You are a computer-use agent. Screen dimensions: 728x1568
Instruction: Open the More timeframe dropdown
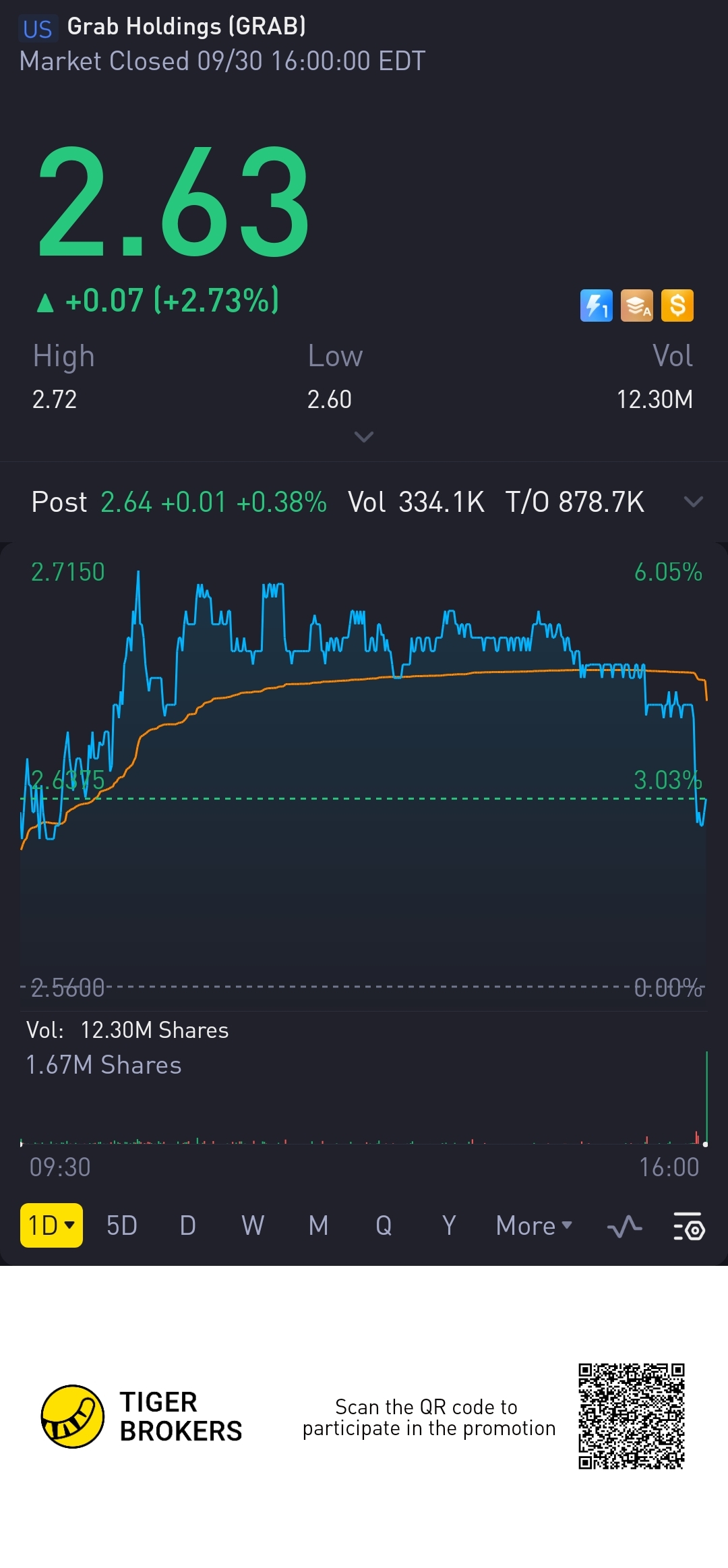pos(534,1225)
